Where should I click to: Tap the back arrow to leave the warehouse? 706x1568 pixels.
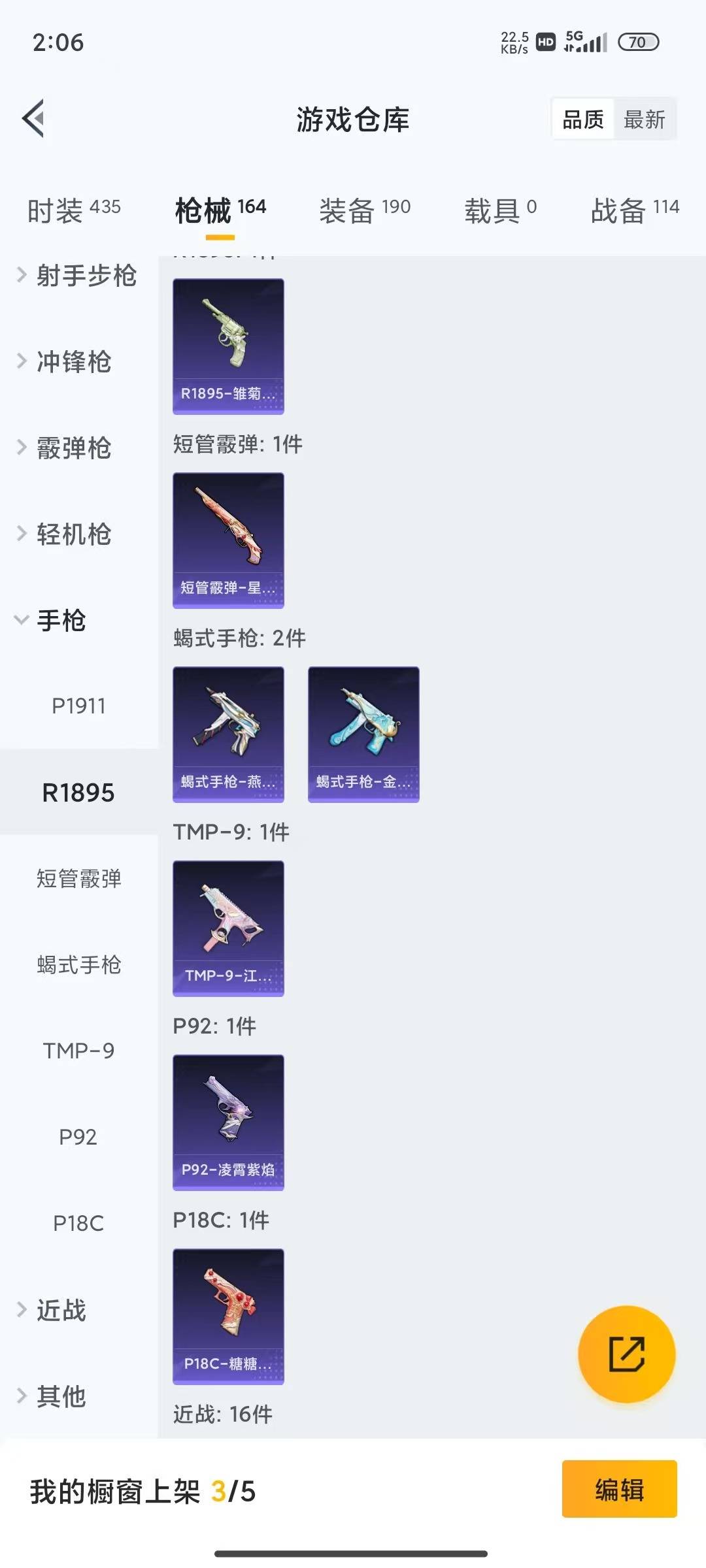tap(34, 119)
